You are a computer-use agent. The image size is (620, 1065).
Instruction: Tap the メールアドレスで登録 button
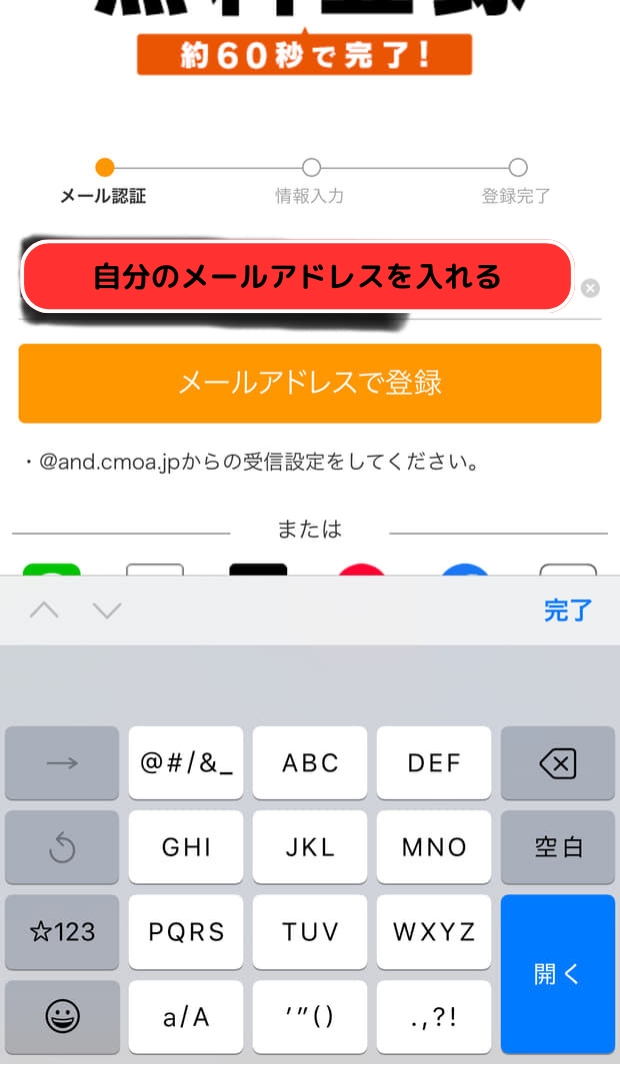[310, 383]
